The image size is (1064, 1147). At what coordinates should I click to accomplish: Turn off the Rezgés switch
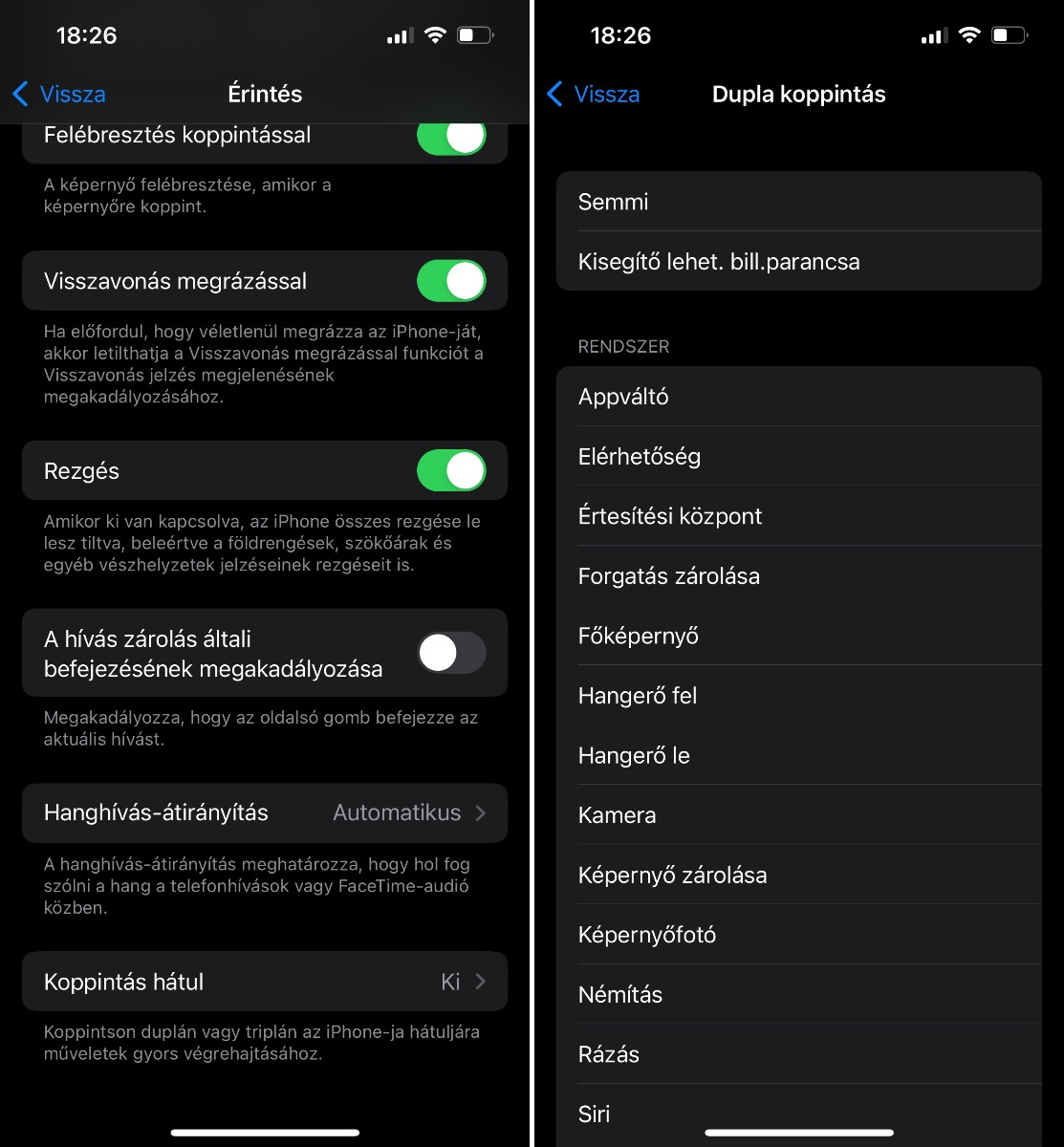point(452,470)
